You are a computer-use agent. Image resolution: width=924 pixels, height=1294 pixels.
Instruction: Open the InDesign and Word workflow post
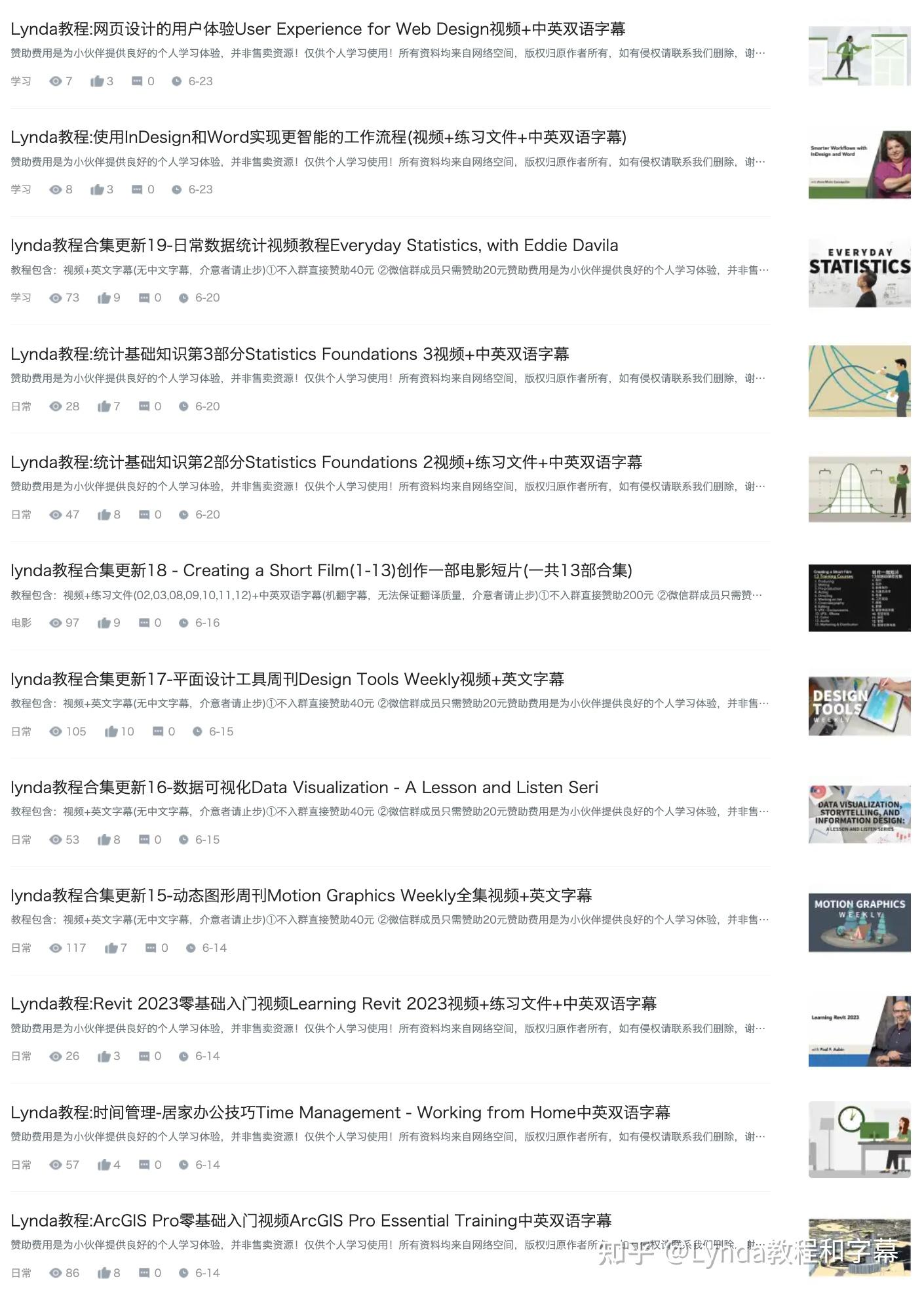pos(318,138)
